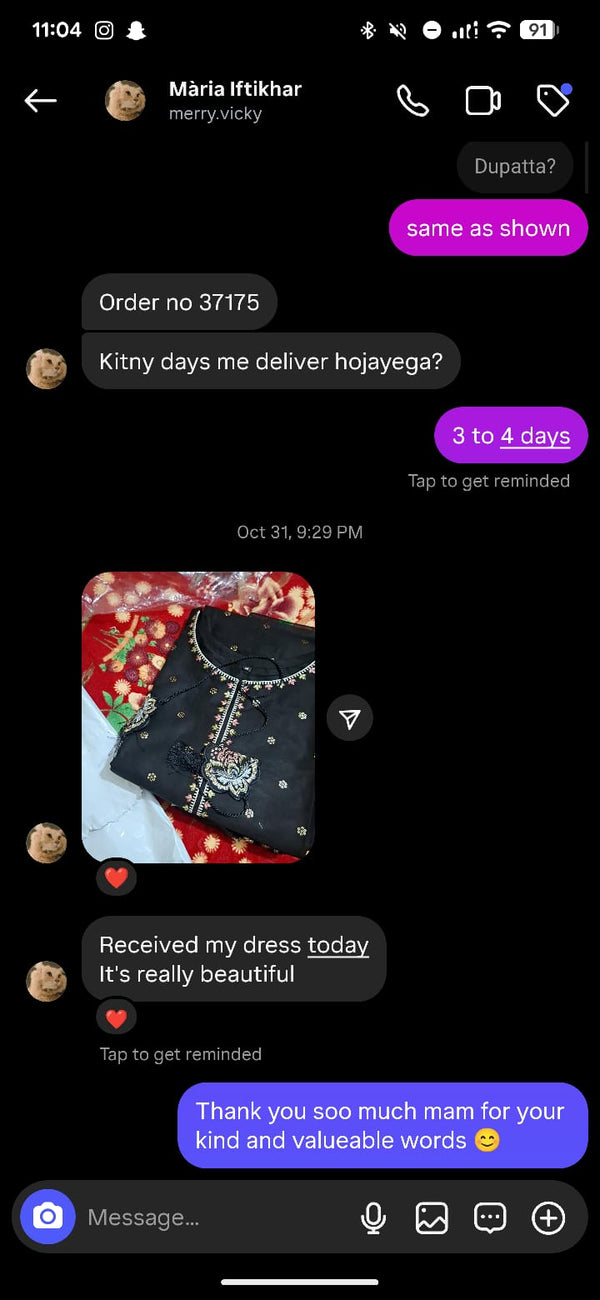Open heart reaction under the dress photo
The height and width of the screenshot is (1300, 600).
click(x=117, y=878)
